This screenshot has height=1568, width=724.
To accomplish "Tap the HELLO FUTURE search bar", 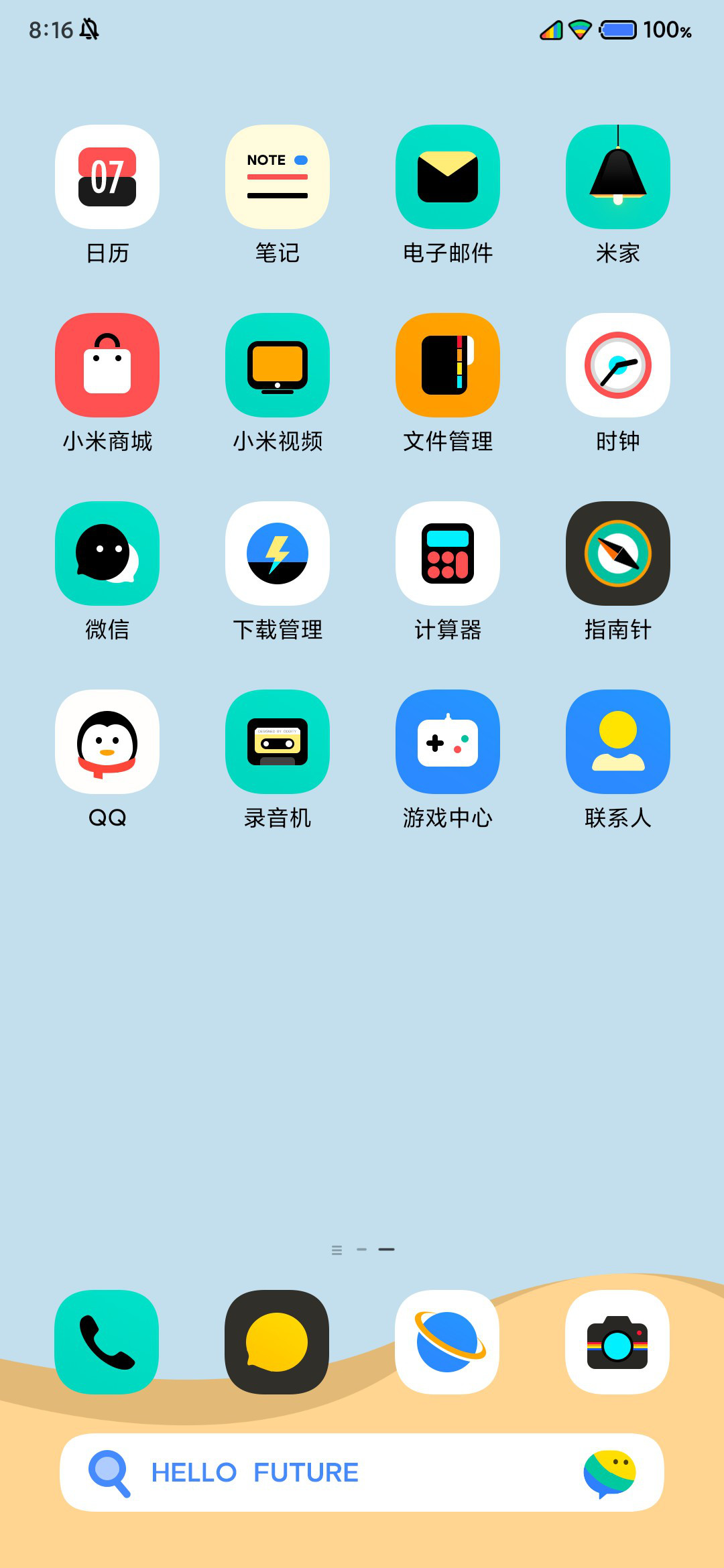I will click(362, 1472).
